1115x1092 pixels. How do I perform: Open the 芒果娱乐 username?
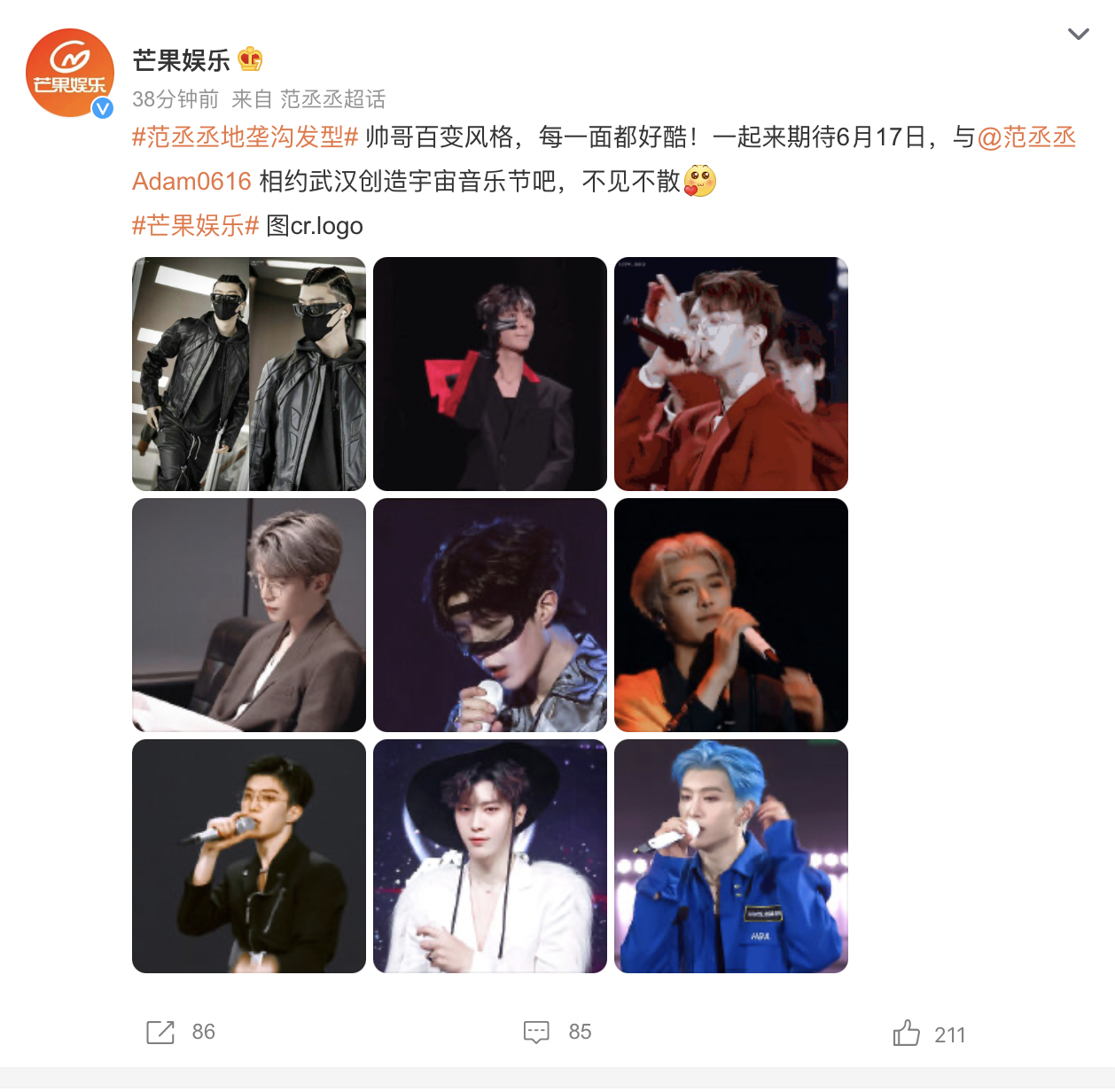181,60
